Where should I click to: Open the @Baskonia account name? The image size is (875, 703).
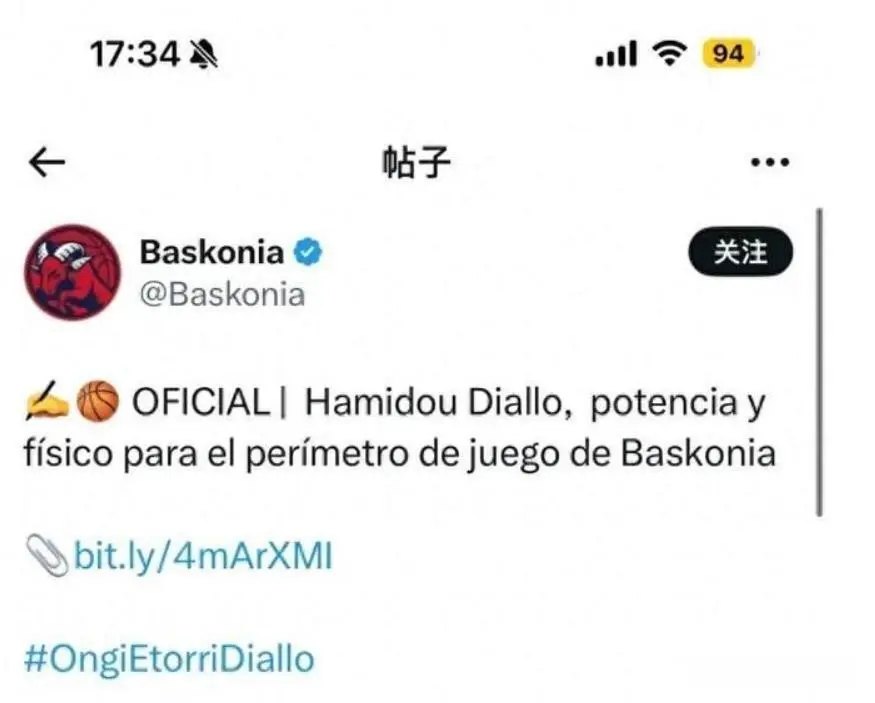click(222, 295)
